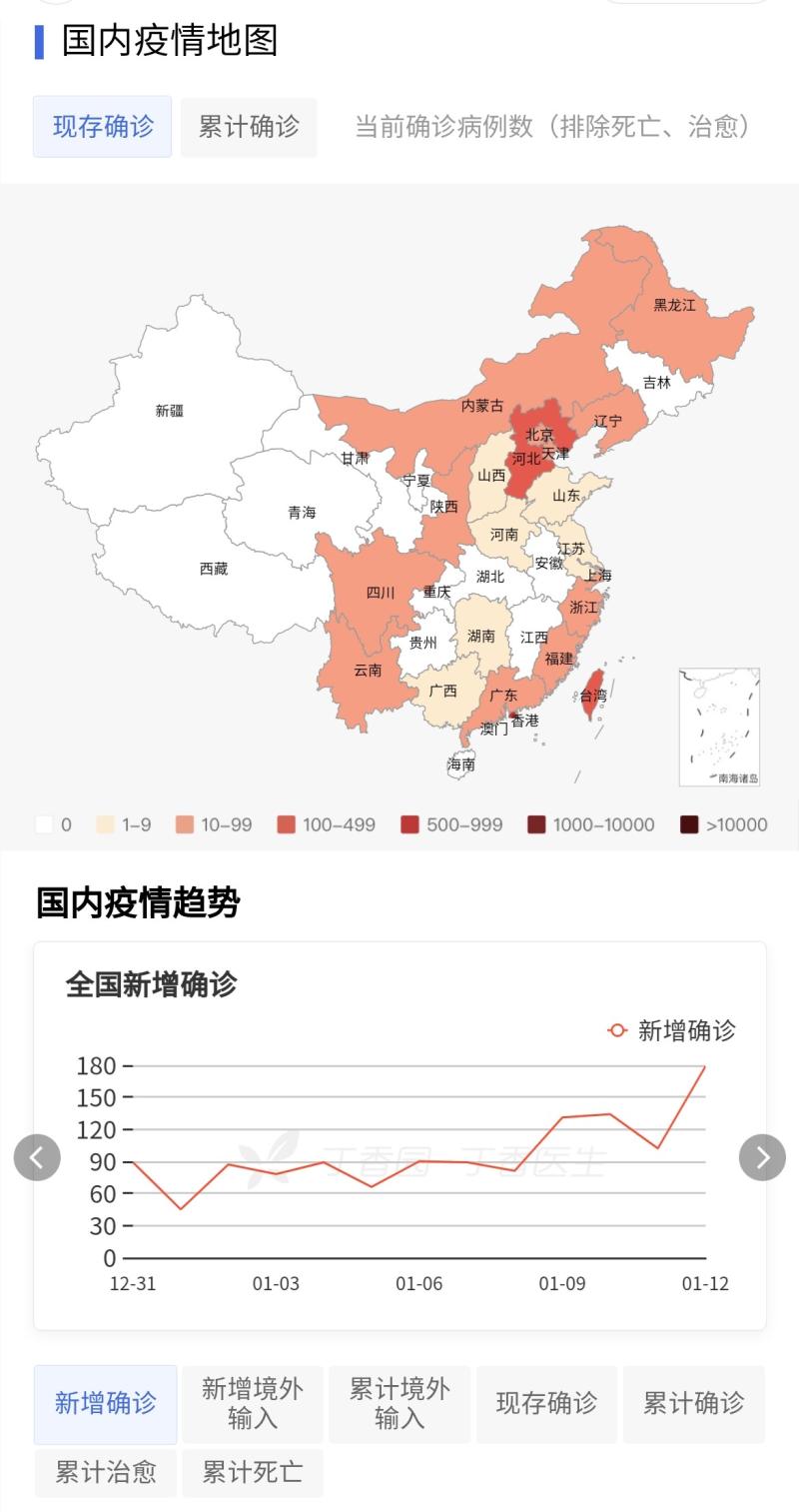Switch to 累计治愈 trend chart
This screenshot has height=1512, width=799.
coord(106,1472)
